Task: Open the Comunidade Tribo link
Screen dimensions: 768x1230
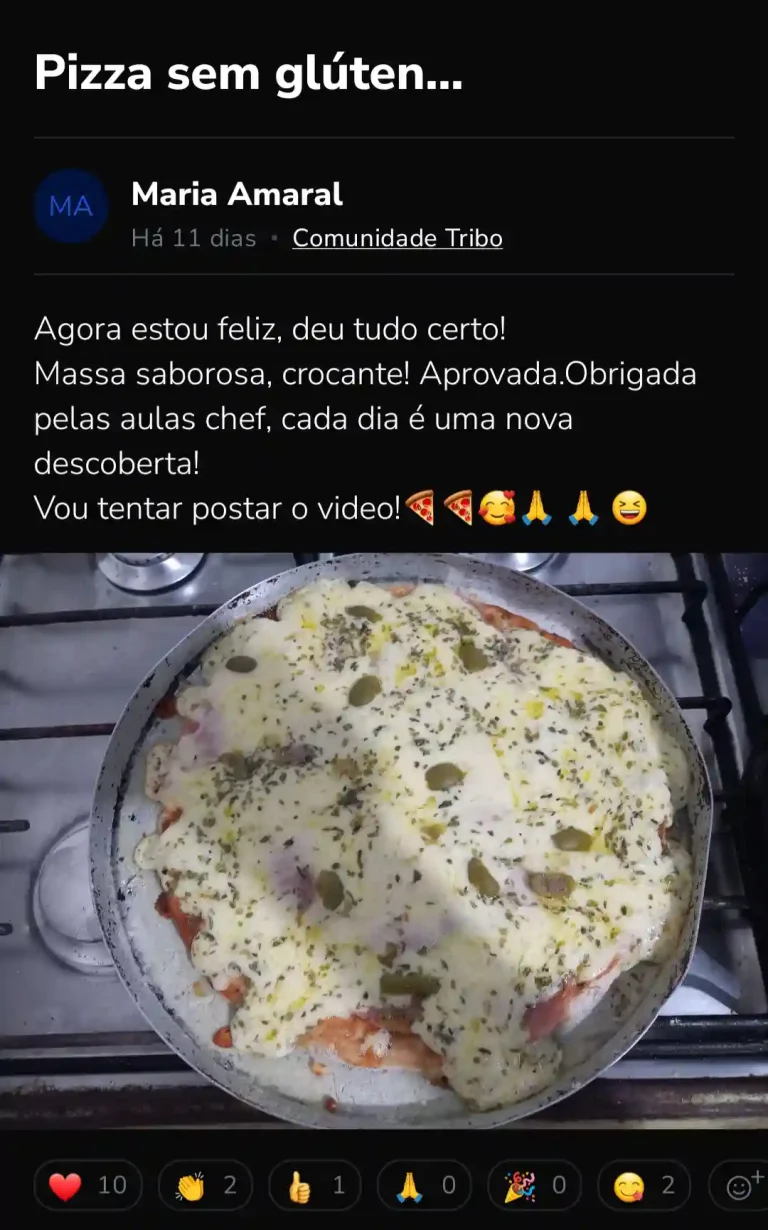Action: coord(397,238)
